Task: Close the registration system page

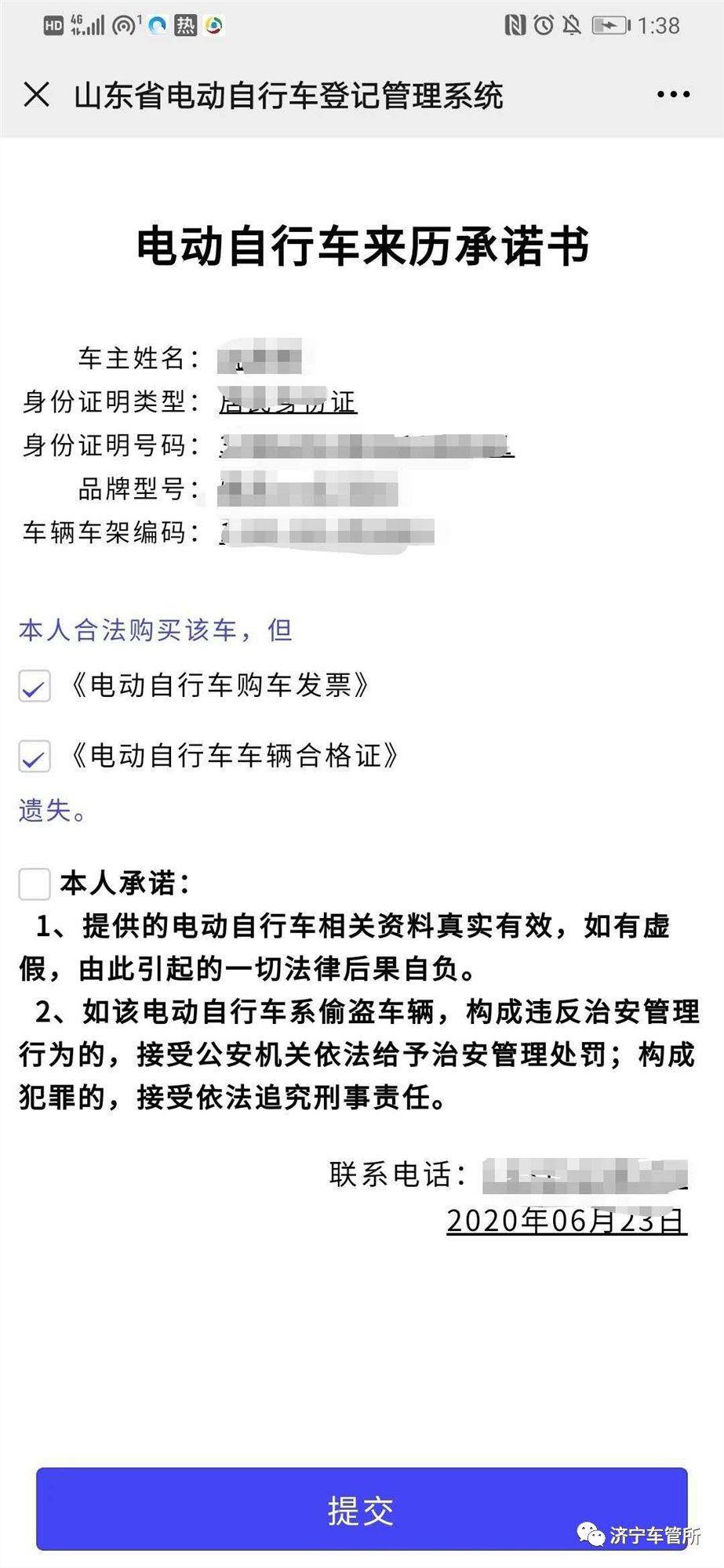Action: [37, 95]
